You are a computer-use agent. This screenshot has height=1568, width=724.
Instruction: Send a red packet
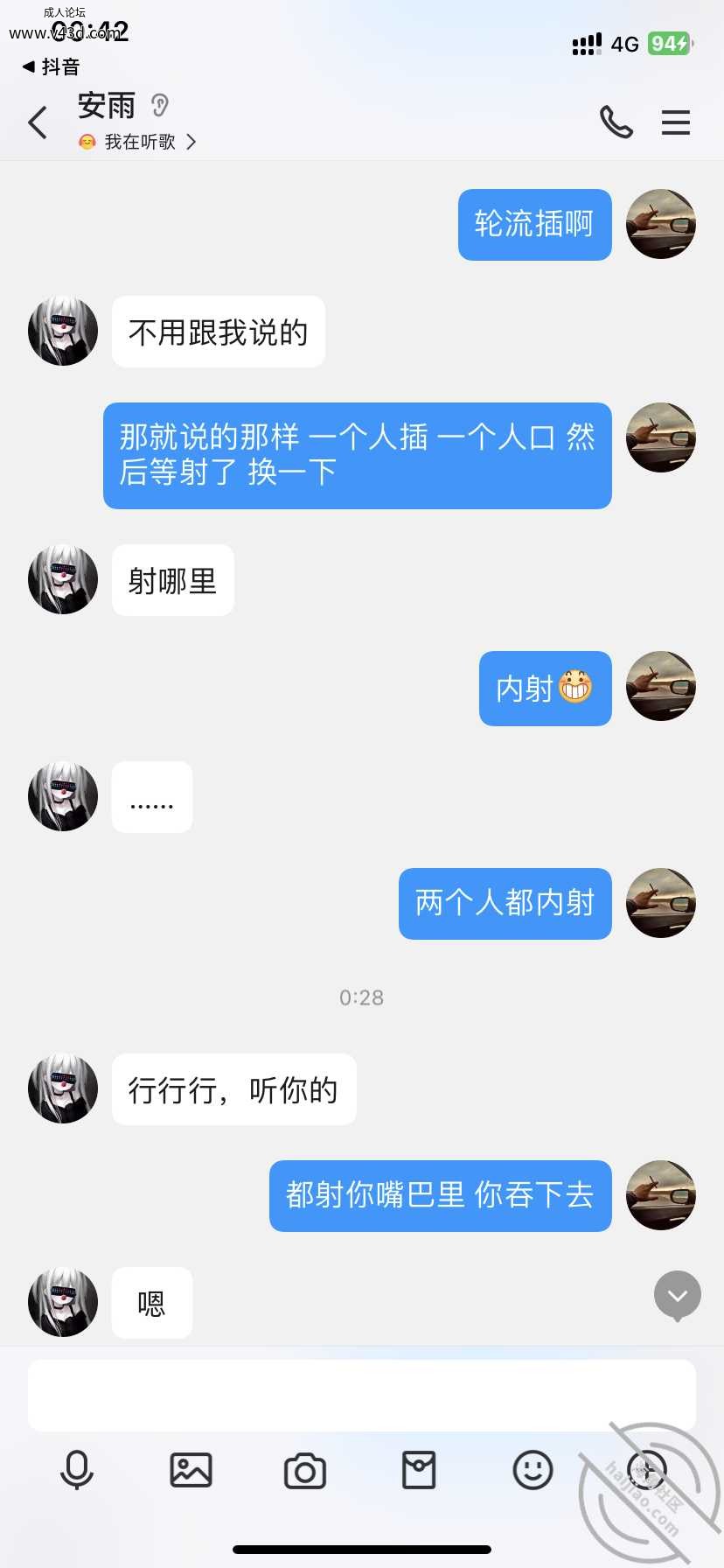419,1470
